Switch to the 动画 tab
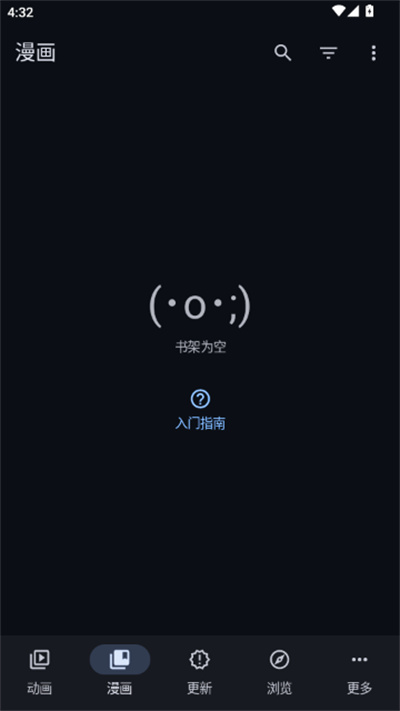The image size is (400, 711). [x=40, y=672]
